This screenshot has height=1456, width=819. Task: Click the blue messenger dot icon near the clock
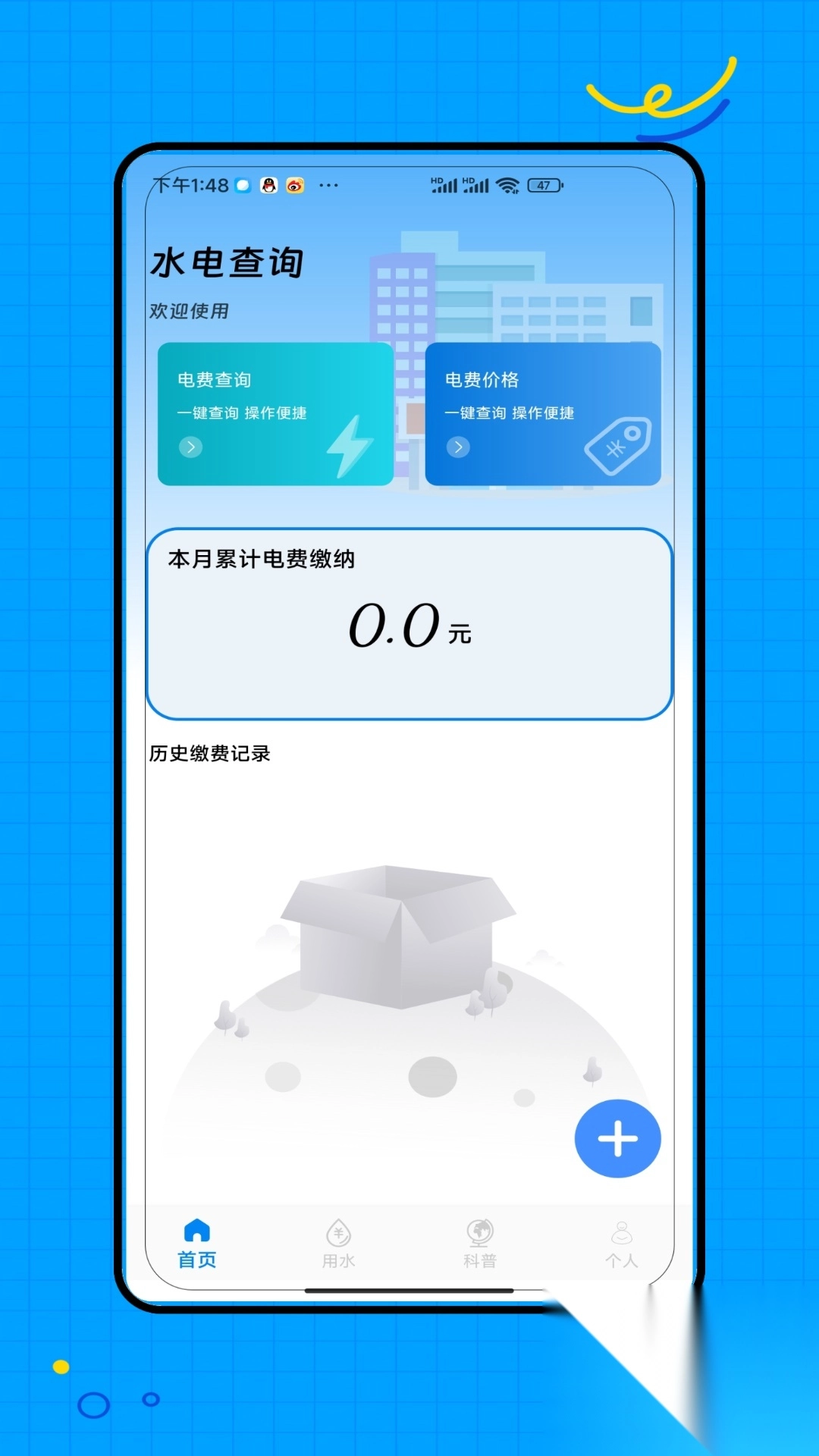[243, 184]
